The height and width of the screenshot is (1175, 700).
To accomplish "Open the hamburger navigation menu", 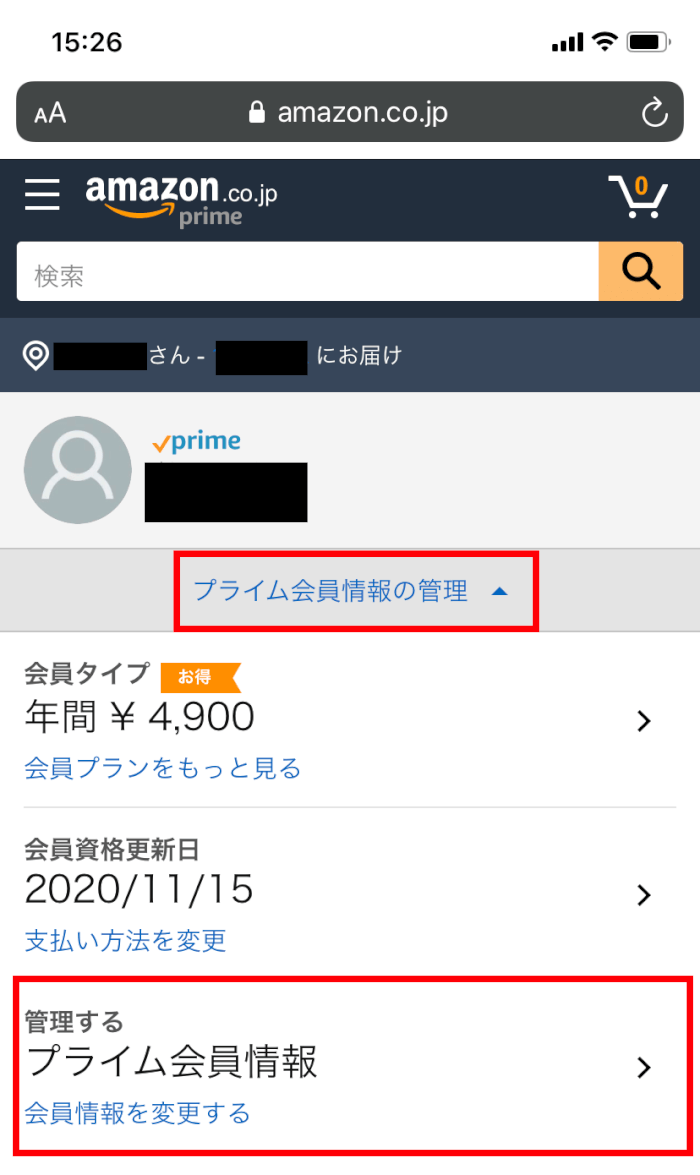I will point(42,195).
